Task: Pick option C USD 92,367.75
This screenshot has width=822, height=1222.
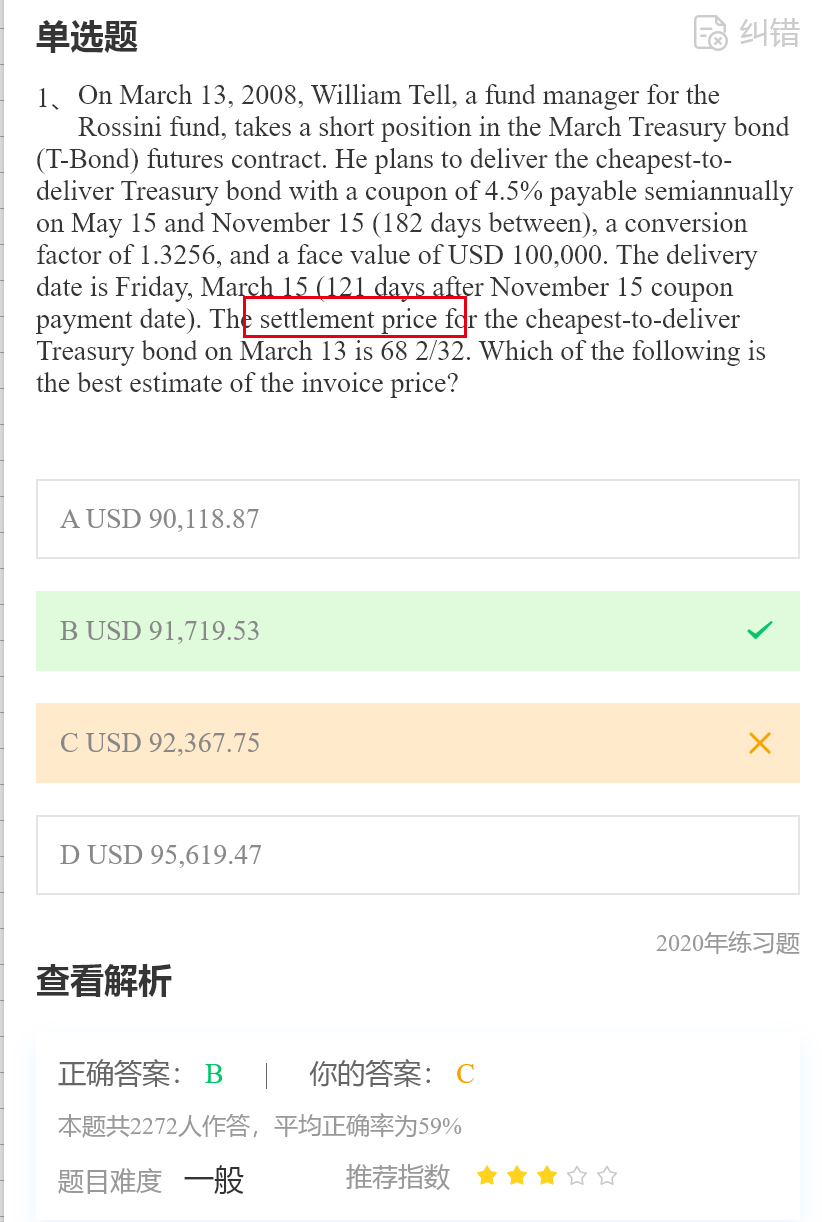Action: point(417,743)
